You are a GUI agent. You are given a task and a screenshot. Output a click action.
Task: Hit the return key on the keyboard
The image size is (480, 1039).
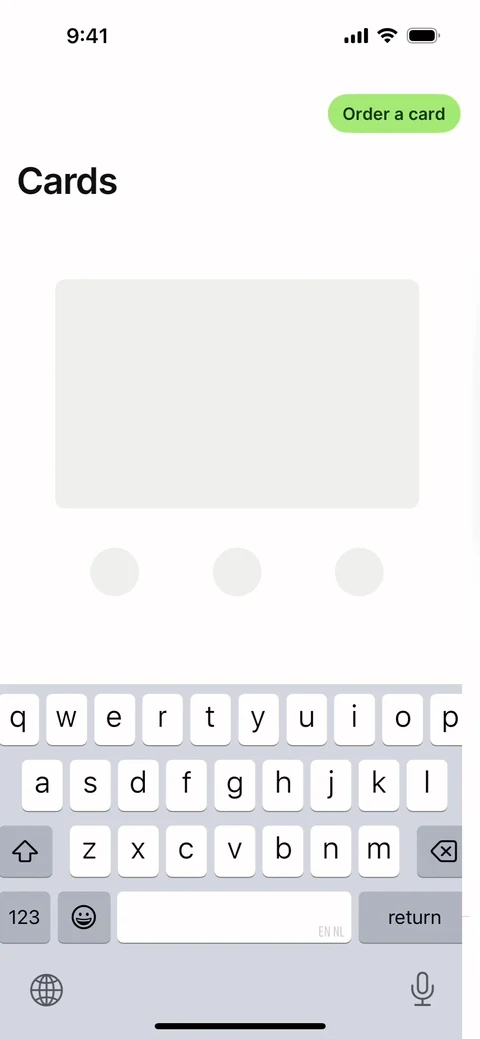pos(411,917)
